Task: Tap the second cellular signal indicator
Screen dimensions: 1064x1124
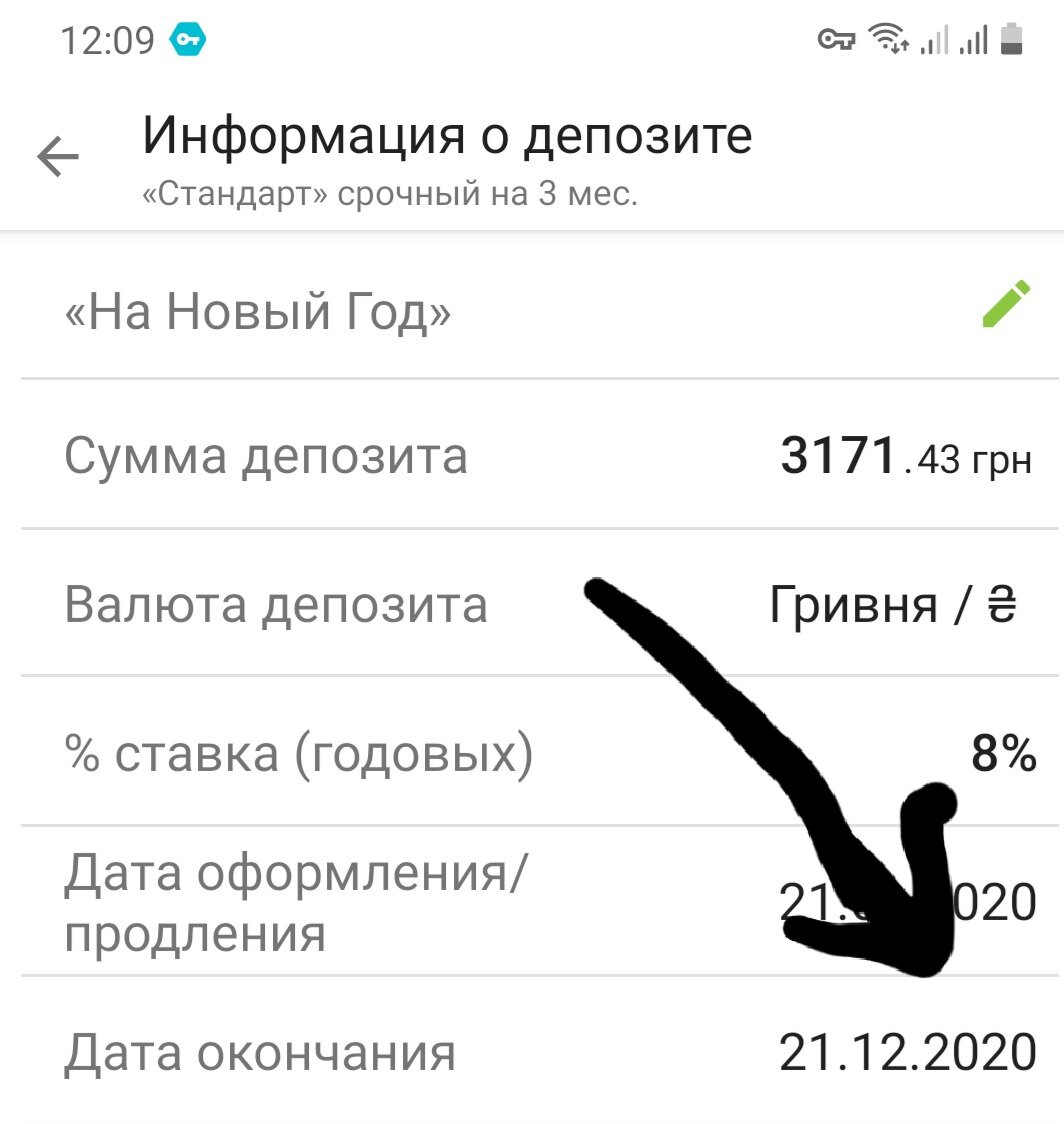Action: pos(972,42)
